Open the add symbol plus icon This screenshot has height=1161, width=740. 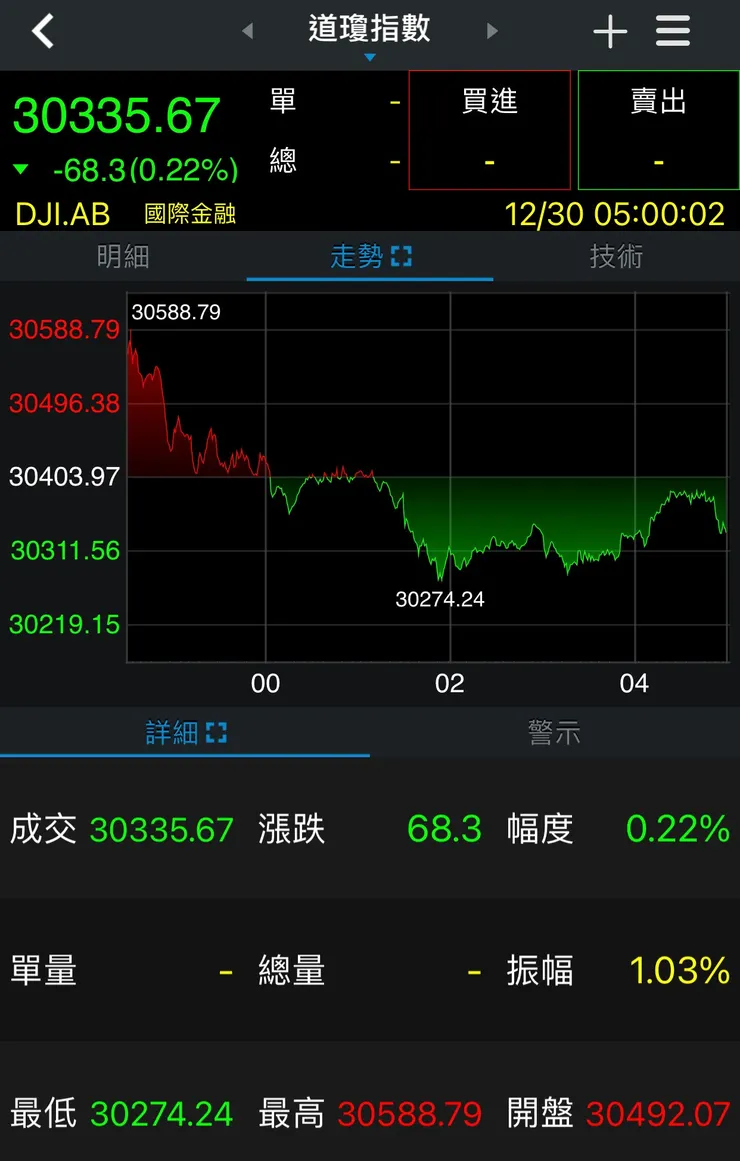(x=610, y=31)
